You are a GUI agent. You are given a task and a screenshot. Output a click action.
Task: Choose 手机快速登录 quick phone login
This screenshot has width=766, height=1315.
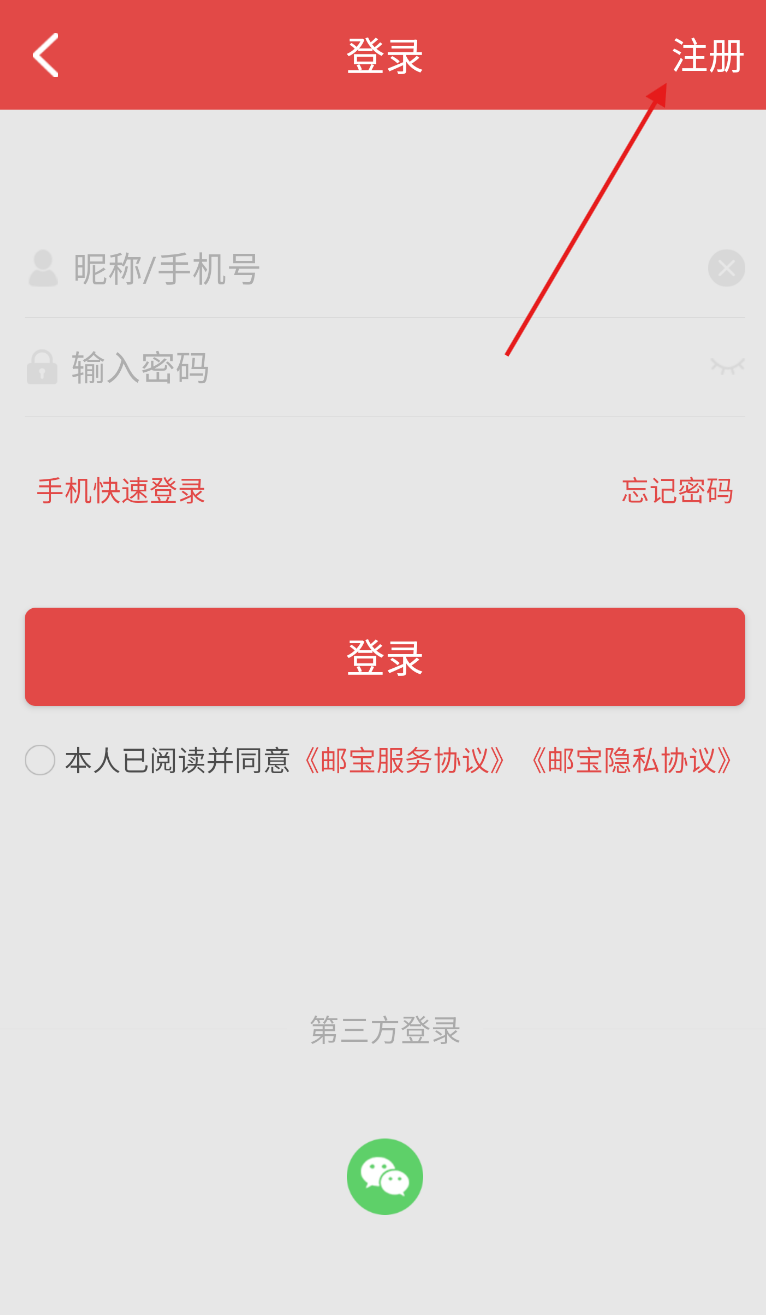click(121, 491)
